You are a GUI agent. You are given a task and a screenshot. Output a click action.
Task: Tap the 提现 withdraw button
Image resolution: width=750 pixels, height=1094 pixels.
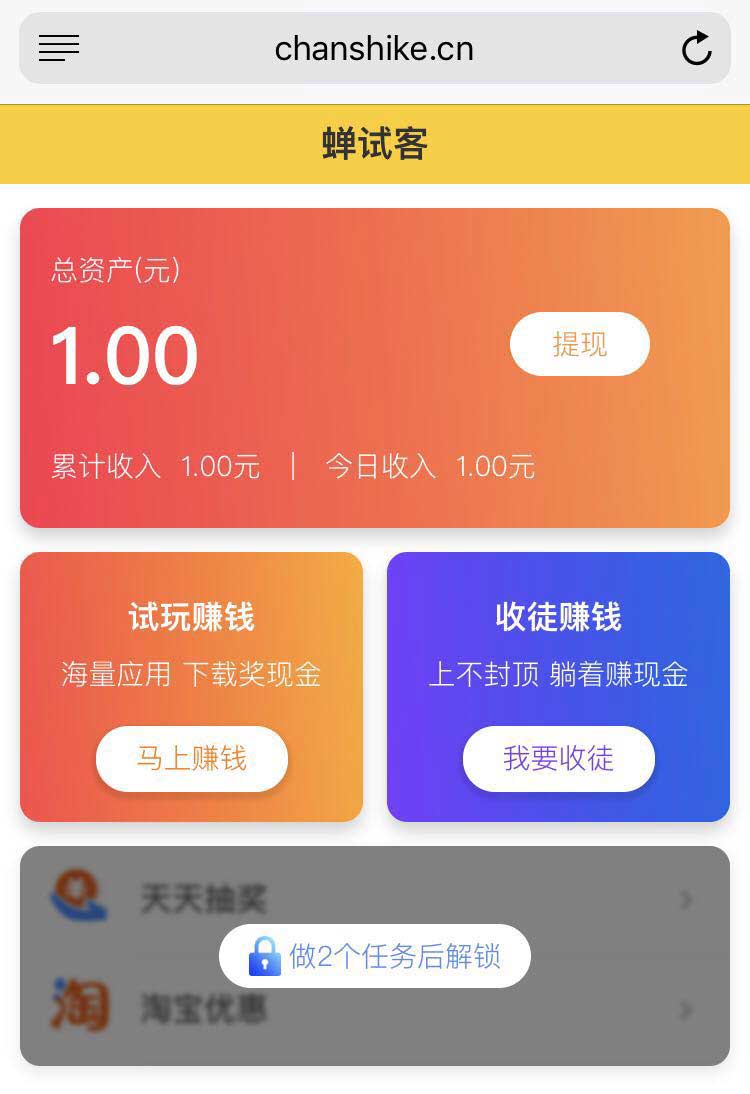pos(580,344)
